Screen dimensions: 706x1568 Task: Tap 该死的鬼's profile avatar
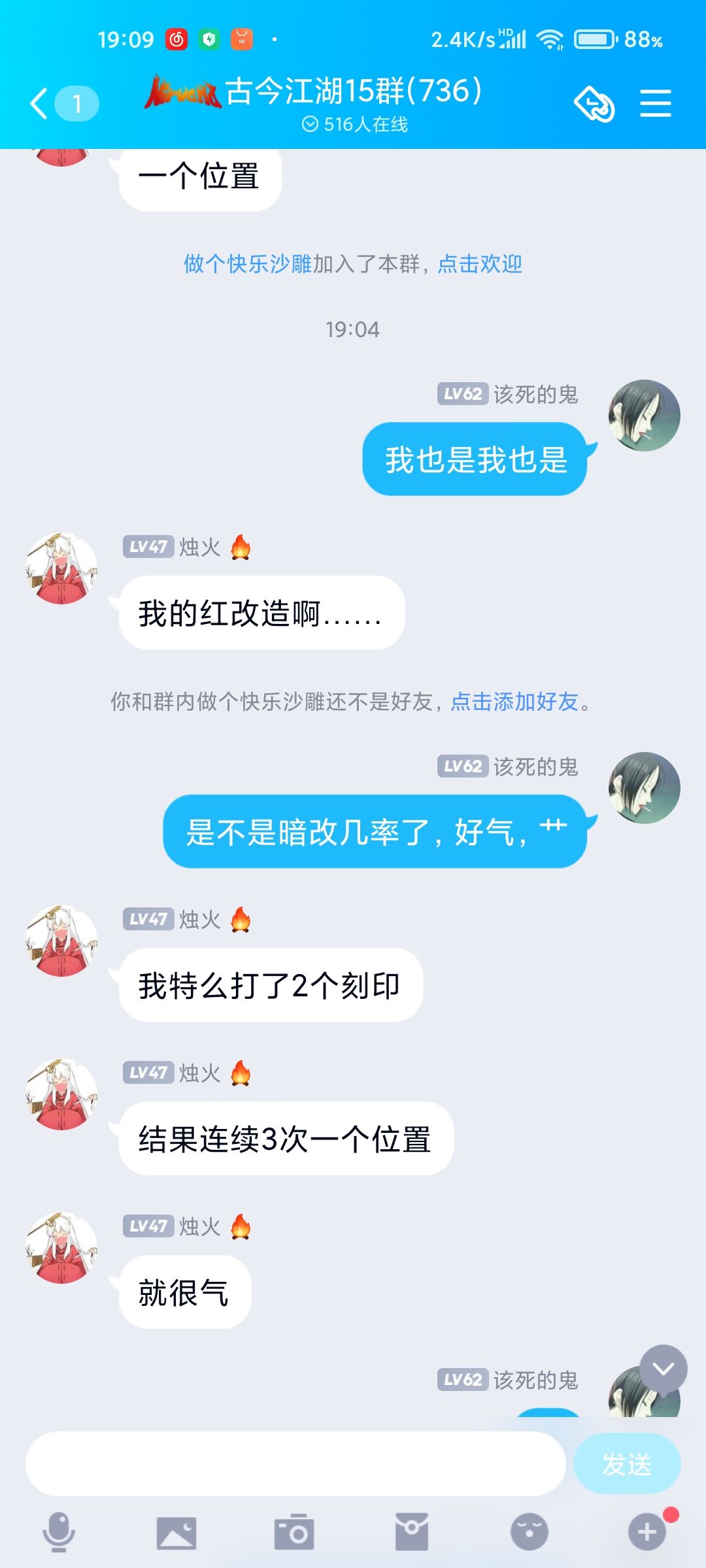[643, 415]
